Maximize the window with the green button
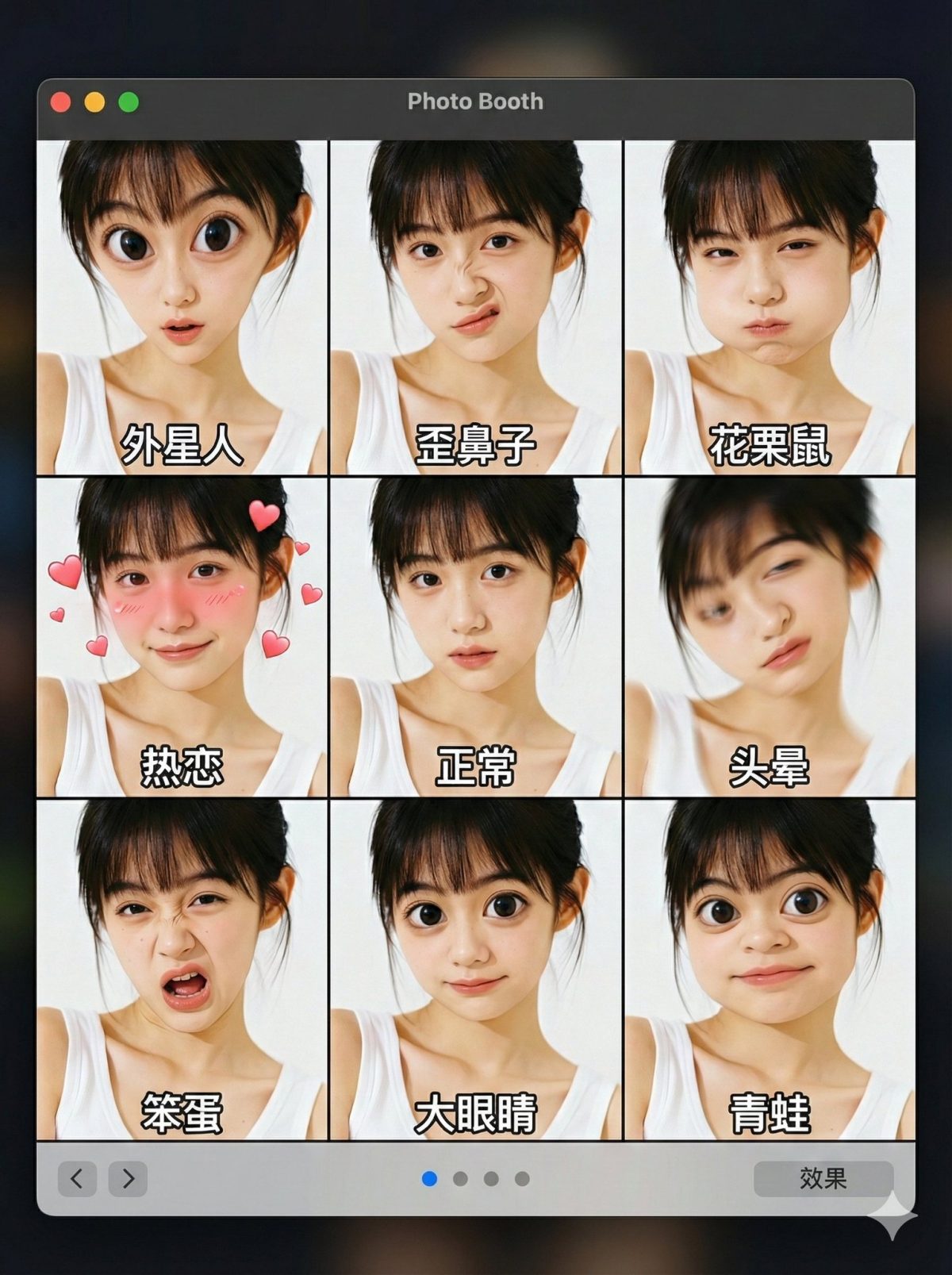This screenshot has width=952, height=1275. pyautogui.click(x=129, y=102)
